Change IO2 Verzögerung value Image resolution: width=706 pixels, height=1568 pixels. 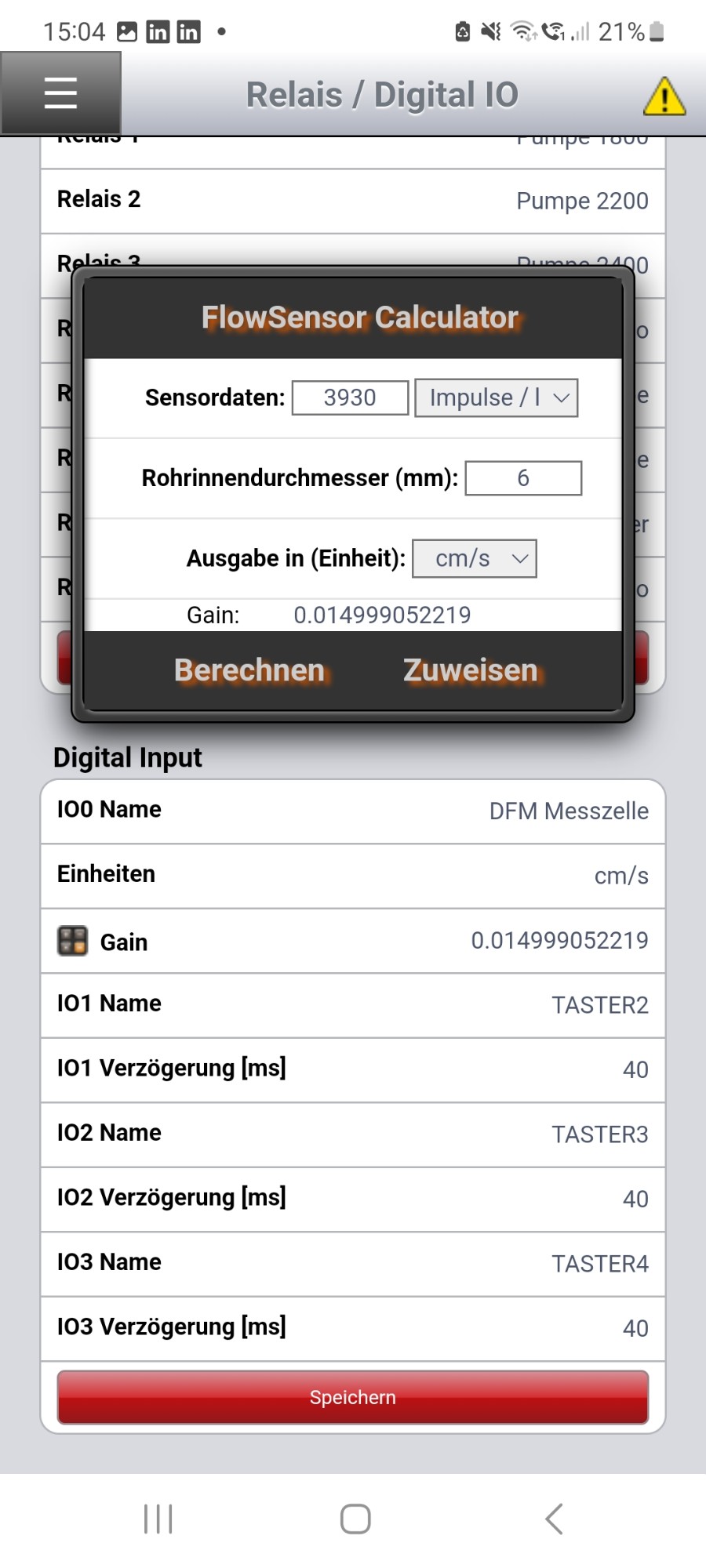click(353, 1199)
